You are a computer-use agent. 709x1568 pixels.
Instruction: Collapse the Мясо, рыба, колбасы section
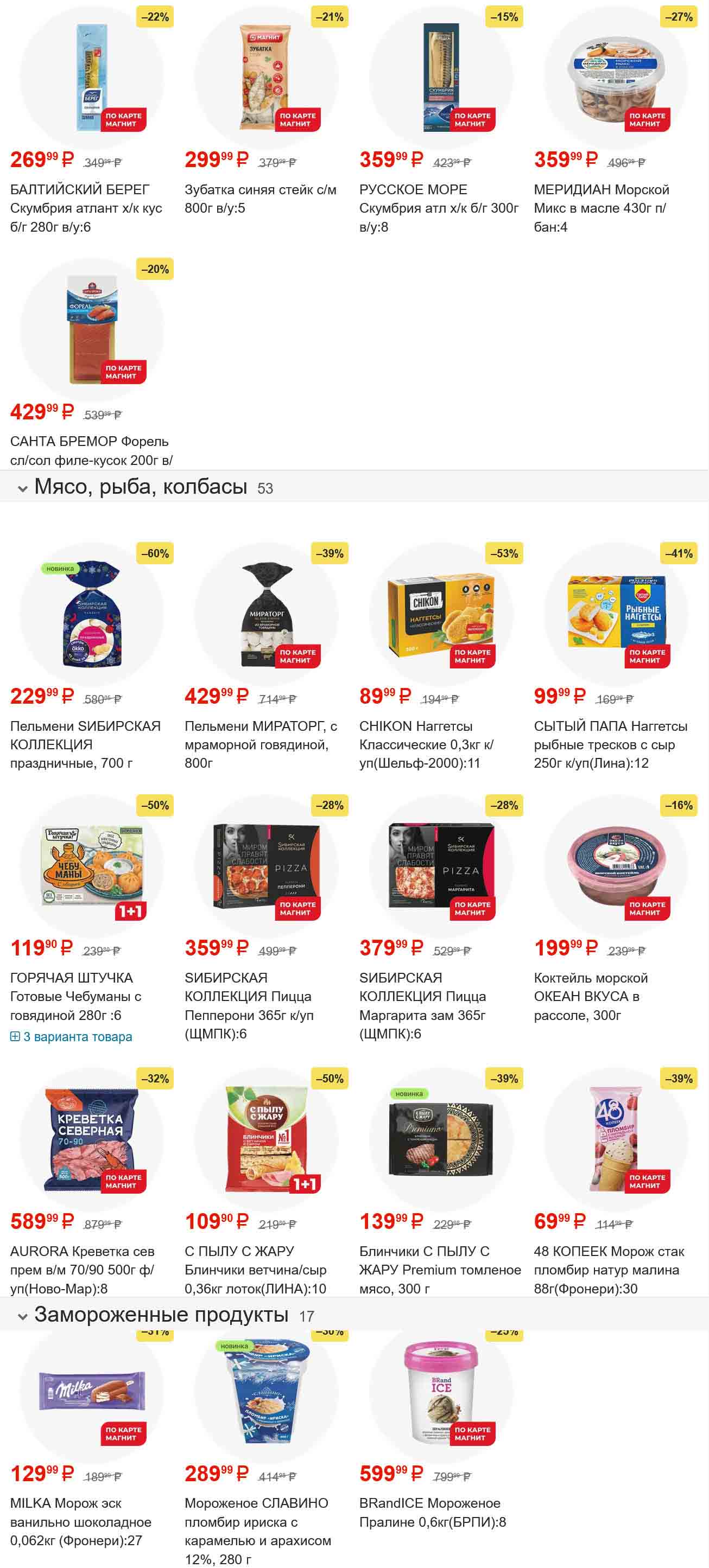pos(23,488)
